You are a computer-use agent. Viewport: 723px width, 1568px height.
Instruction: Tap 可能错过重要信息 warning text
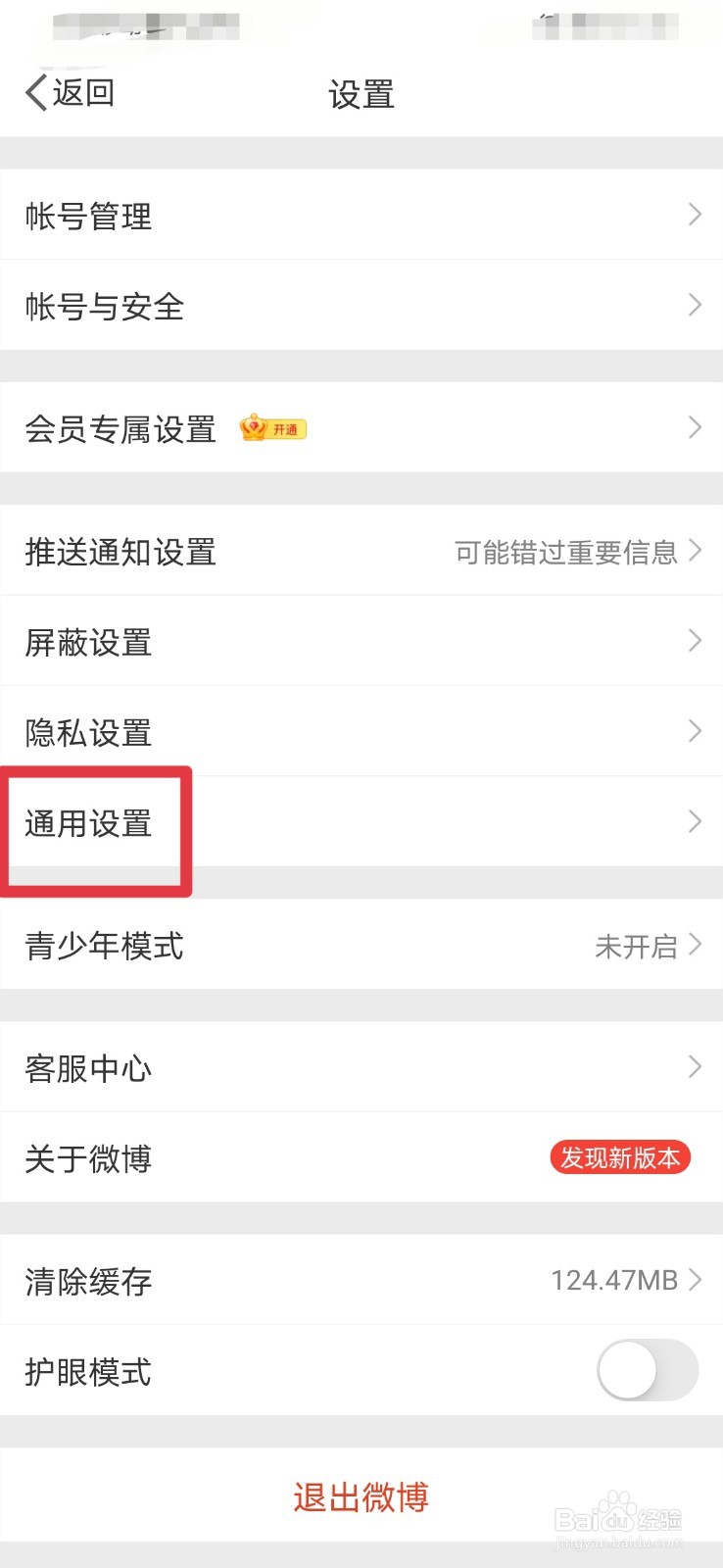(565, 551)
